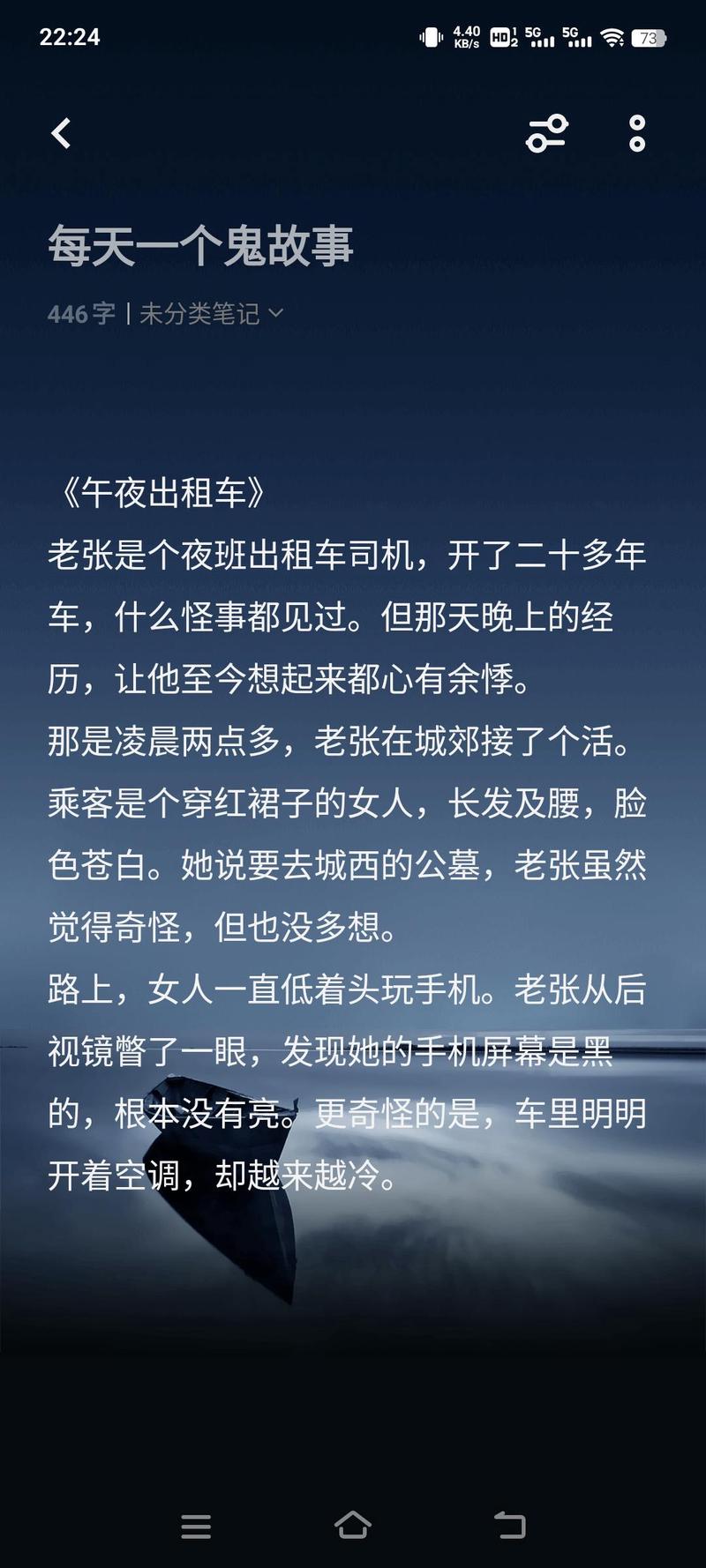The image size is (706, 1568).
Task: Open the text display settings sliders icon
Action: click(546, 134)
